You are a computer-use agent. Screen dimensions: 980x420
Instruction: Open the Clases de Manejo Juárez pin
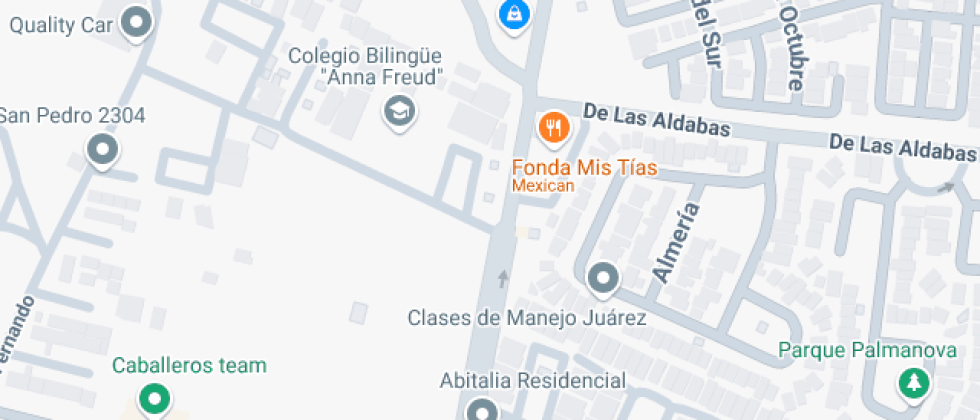(602, 279)
